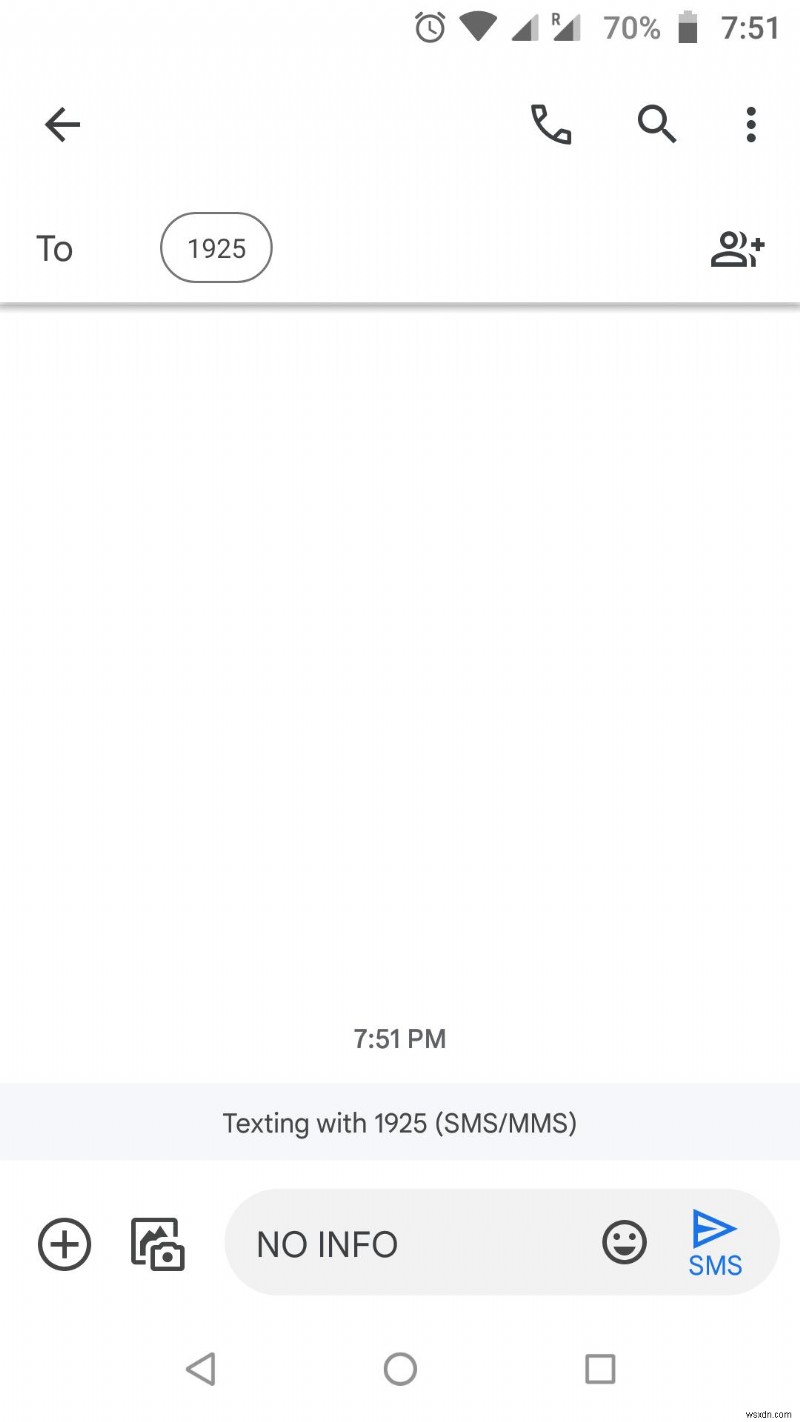
Task: Open the emoji picker
Action: 624,1243
